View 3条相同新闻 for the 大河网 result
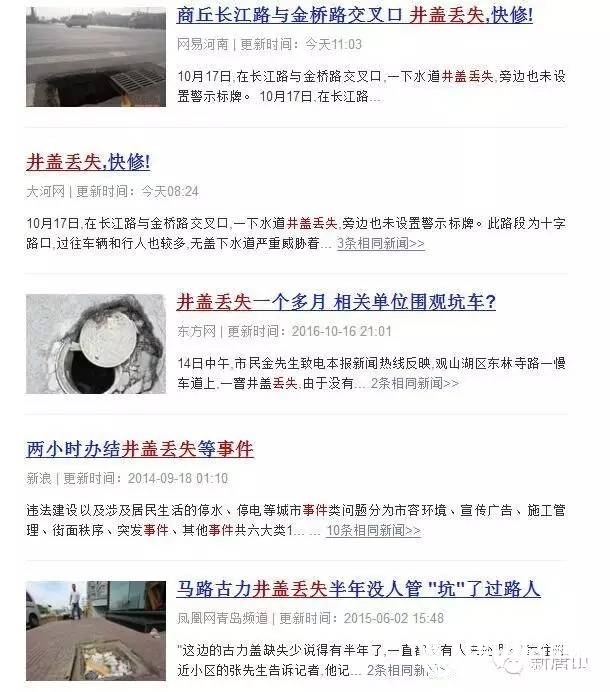The image size is (610, 692). tap(380, 243)
